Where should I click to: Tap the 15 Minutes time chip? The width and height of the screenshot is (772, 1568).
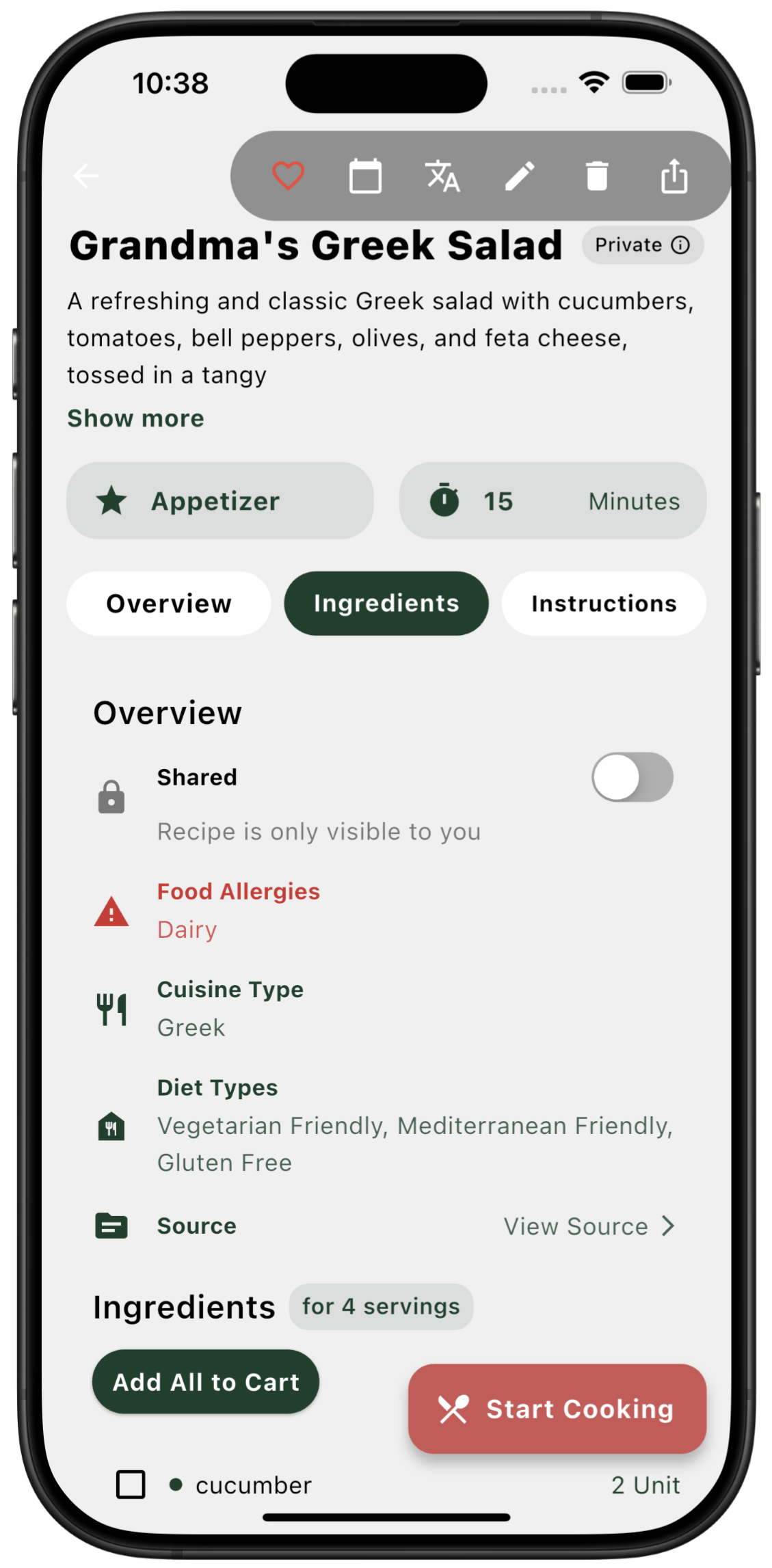[553, 501]
